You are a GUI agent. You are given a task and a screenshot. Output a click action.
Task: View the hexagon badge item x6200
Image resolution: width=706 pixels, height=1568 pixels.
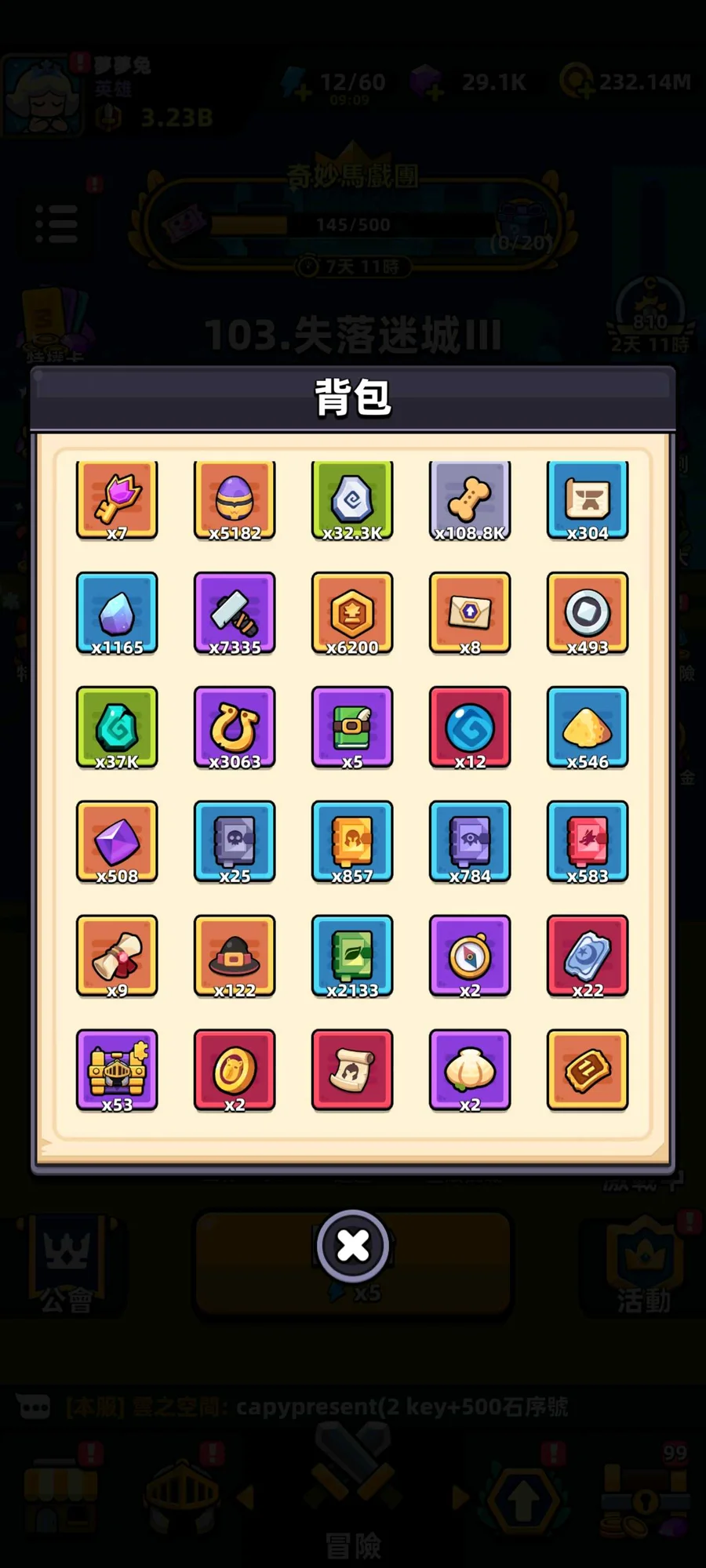click(352, 613)
